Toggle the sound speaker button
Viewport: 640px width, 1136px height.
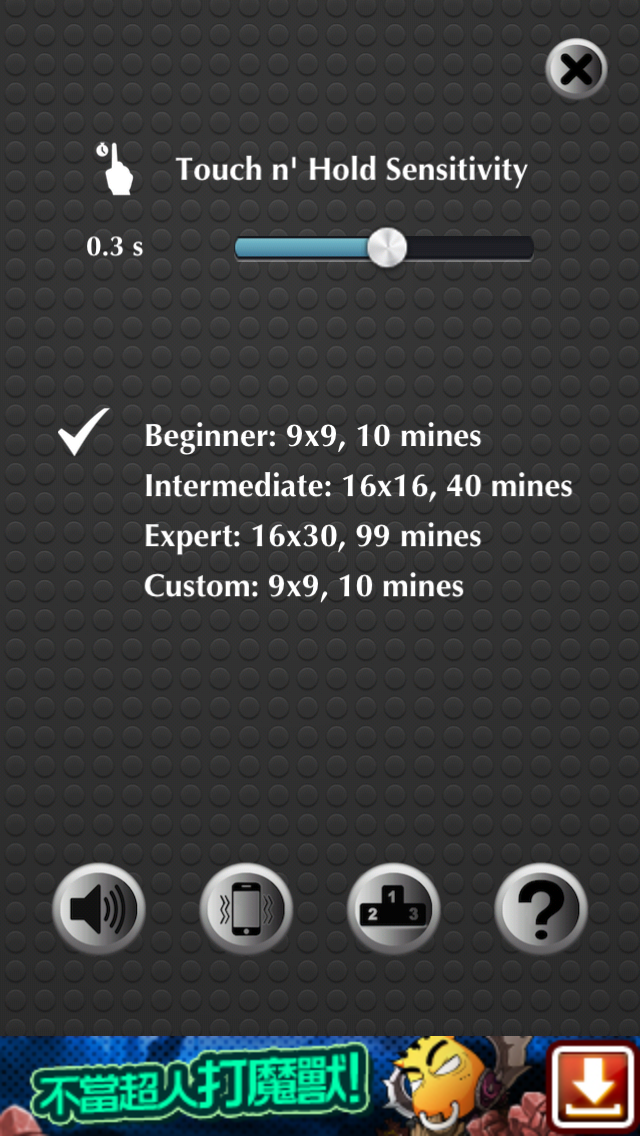(99, 908)
